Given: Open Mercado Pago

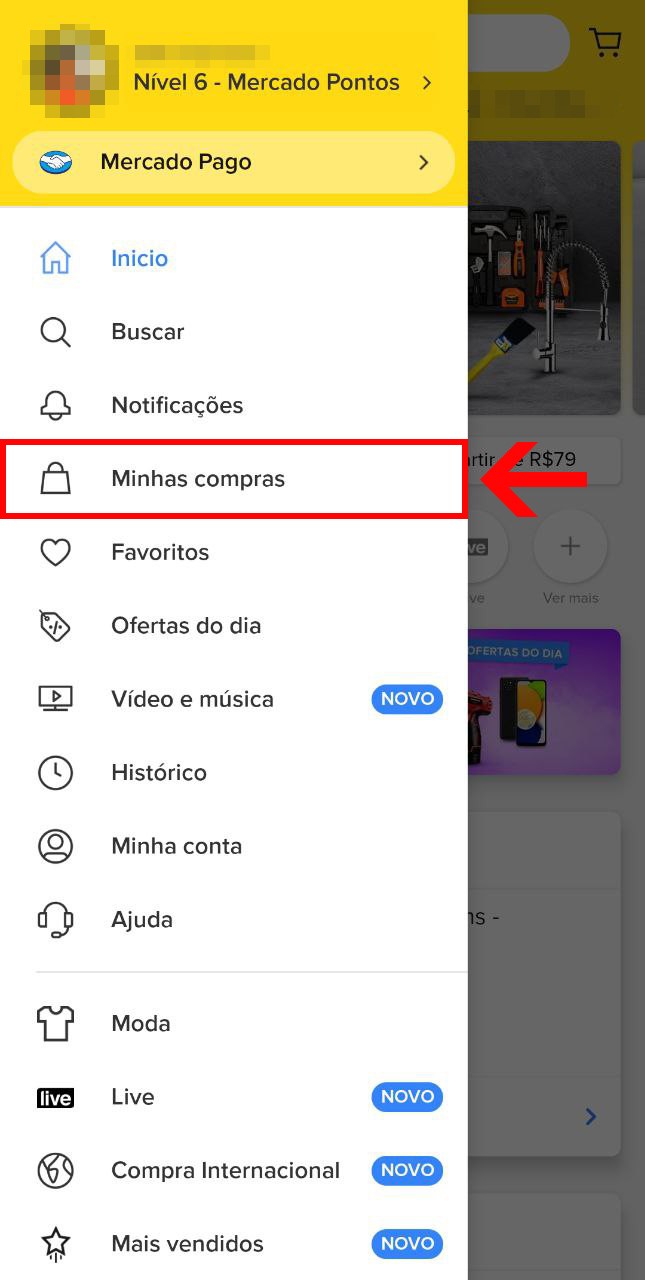Looking at the screenshot, I should pyautogui.click(x=233, y=162).
